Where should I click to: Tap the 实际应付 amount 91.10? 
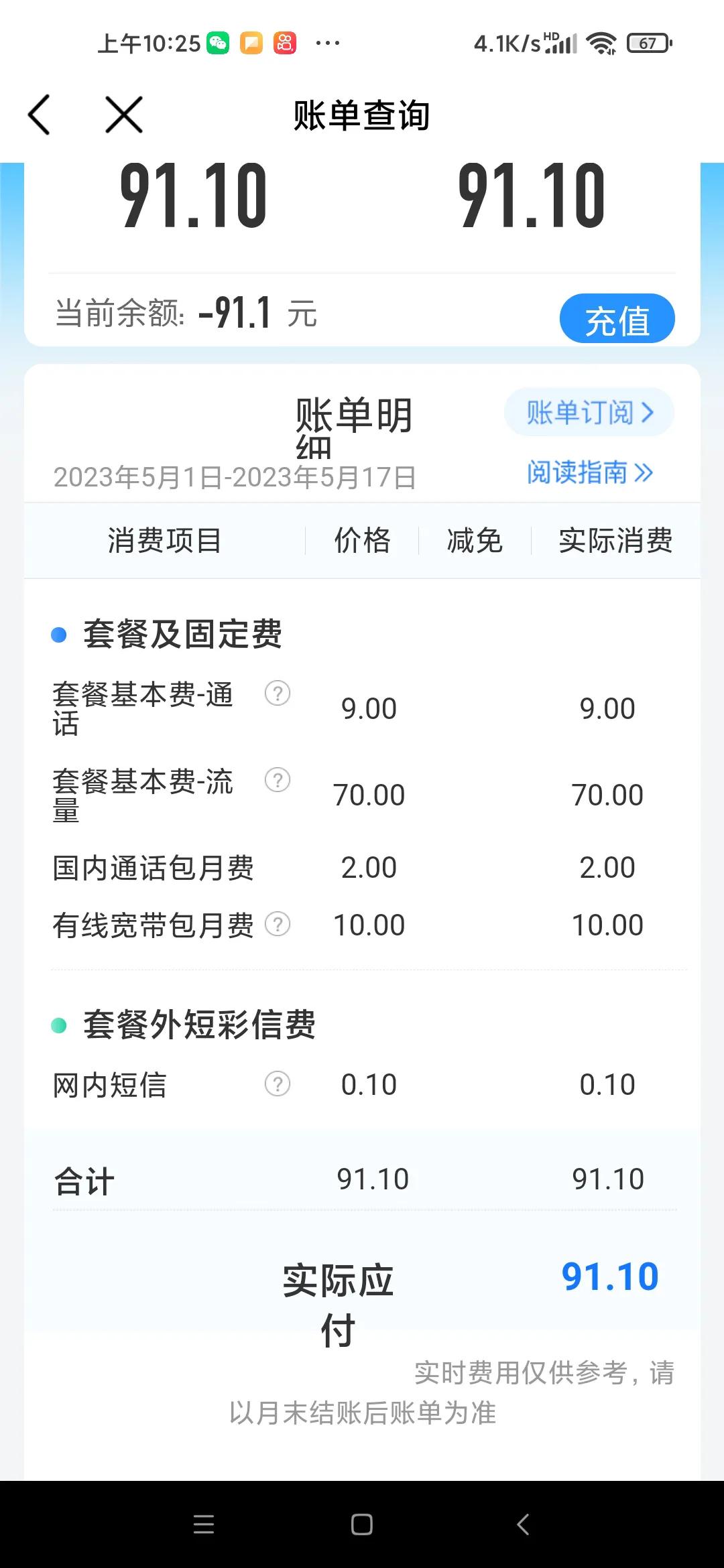[609, 1275]
